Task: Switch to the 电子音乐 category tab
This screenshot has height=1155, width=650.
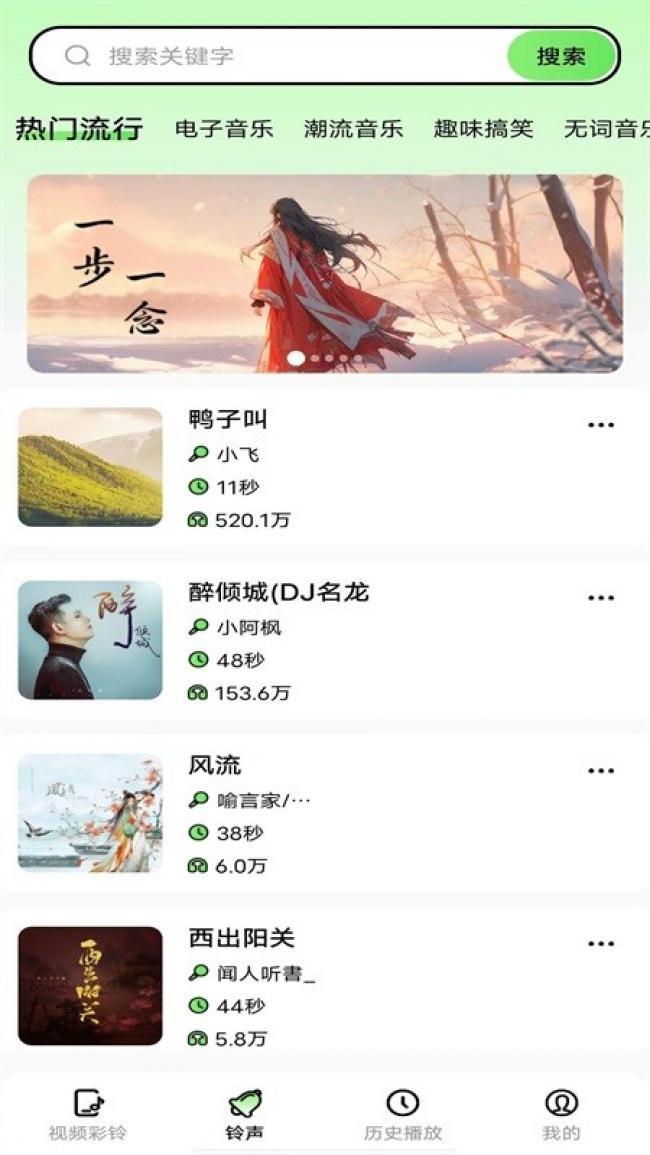Action: (224, 129)
